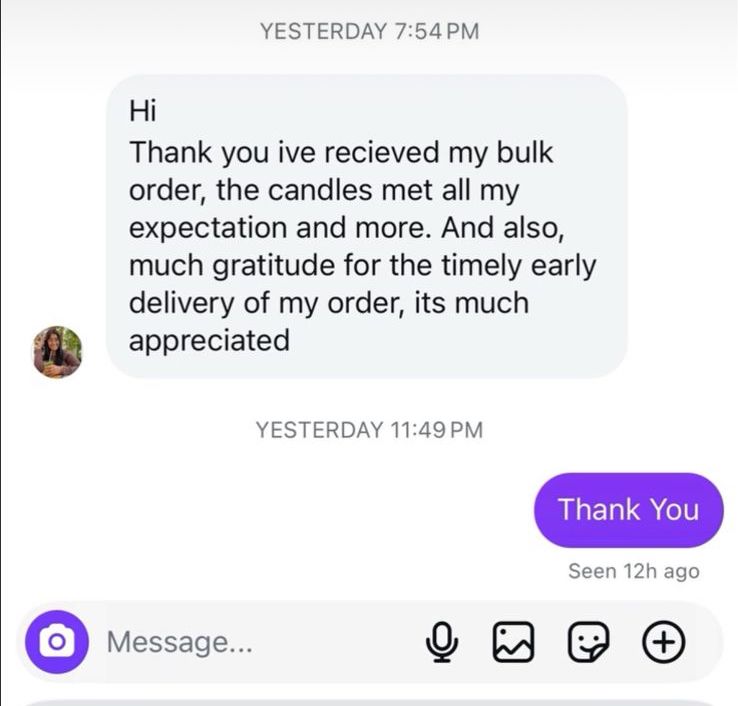The image size is (738, 706).
Task: Open the camera from message bar
Action: point(56,642)
